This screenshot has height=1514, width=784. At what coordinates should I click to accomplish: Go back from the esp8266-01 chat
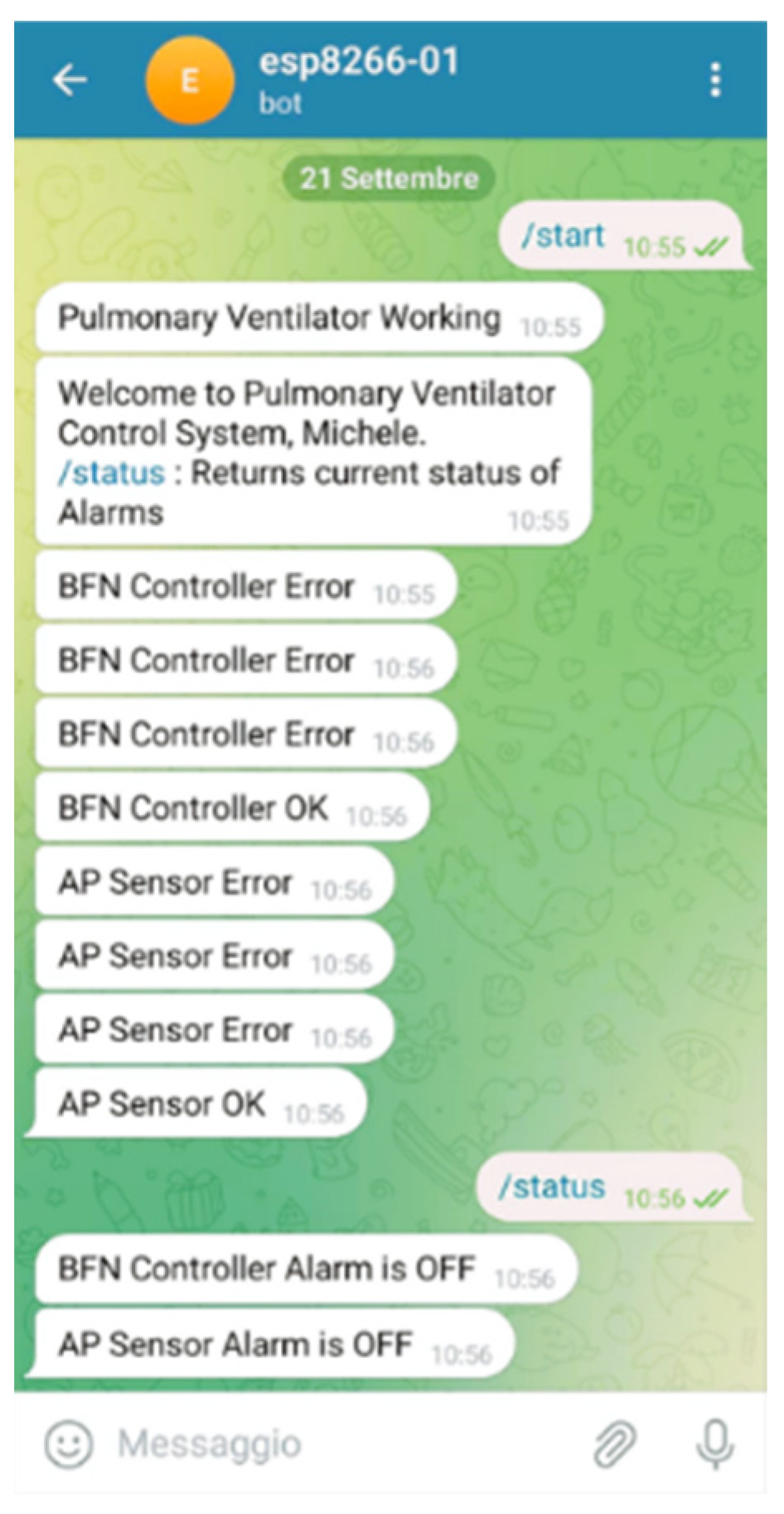(x=70, y=80)
